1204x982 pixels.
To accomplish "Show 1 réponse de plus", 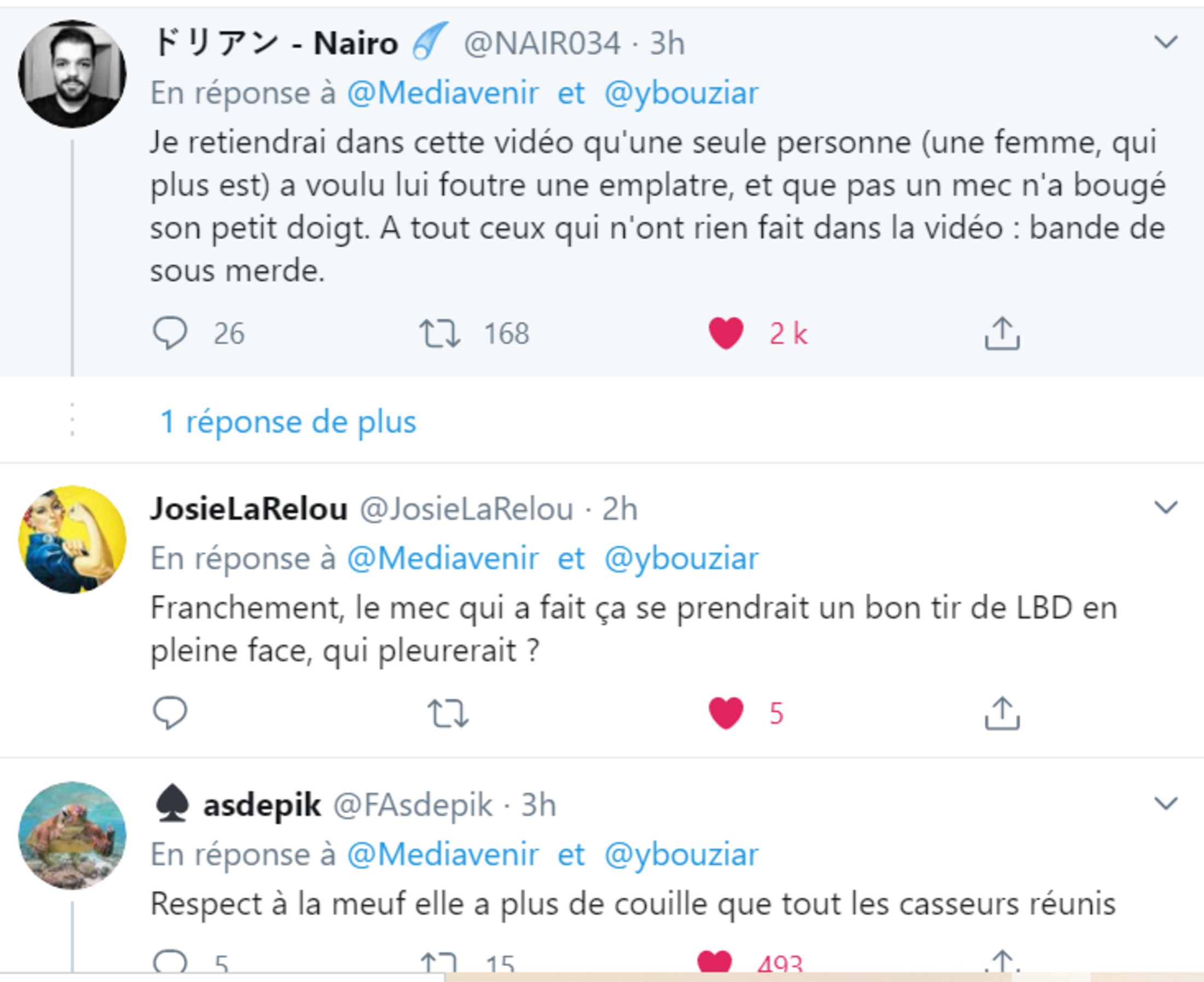I will [288, 421].
